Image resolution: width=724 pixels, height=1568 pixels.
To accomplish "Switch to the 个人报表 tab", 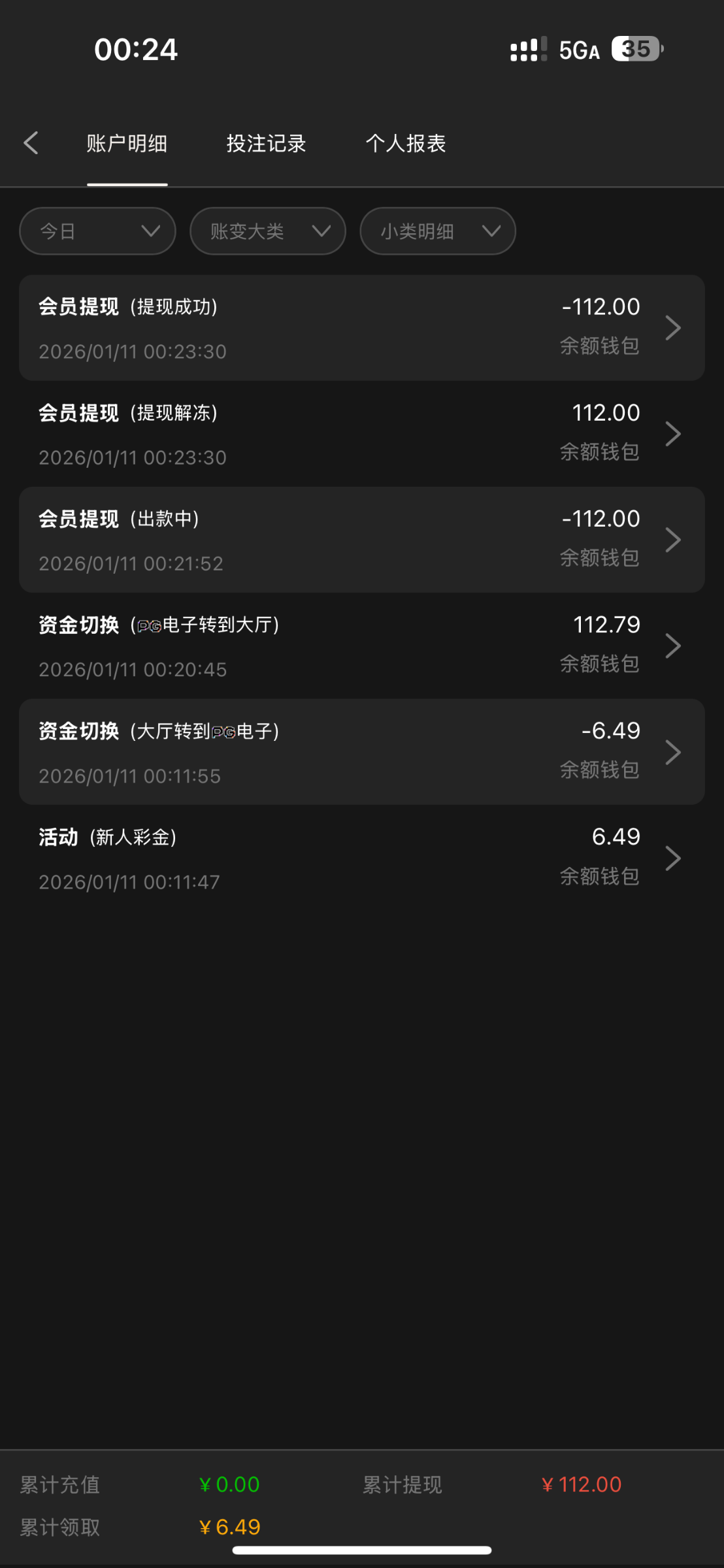I will tap(405, 144).
